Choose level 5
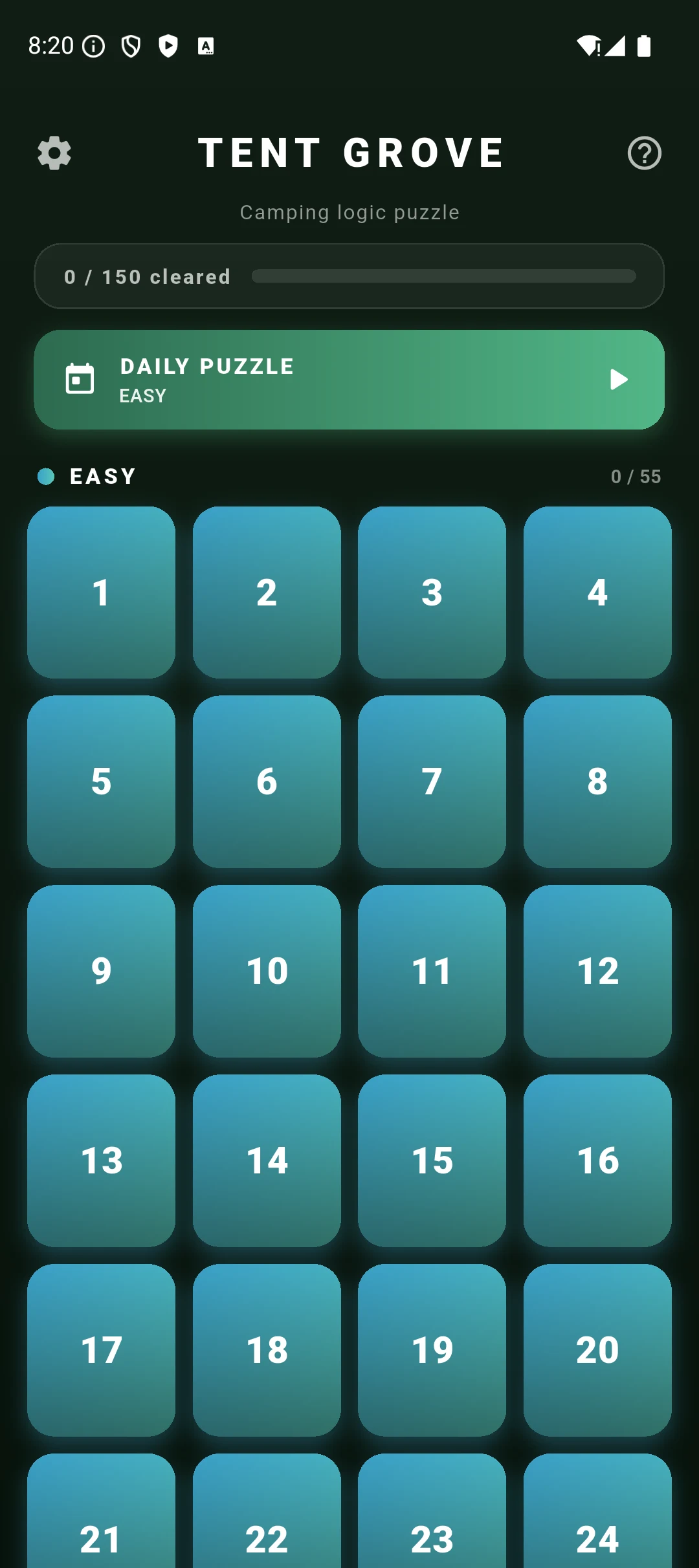Screen dimensions: 699x1568 pyautogui.click(x=101, y=782)
